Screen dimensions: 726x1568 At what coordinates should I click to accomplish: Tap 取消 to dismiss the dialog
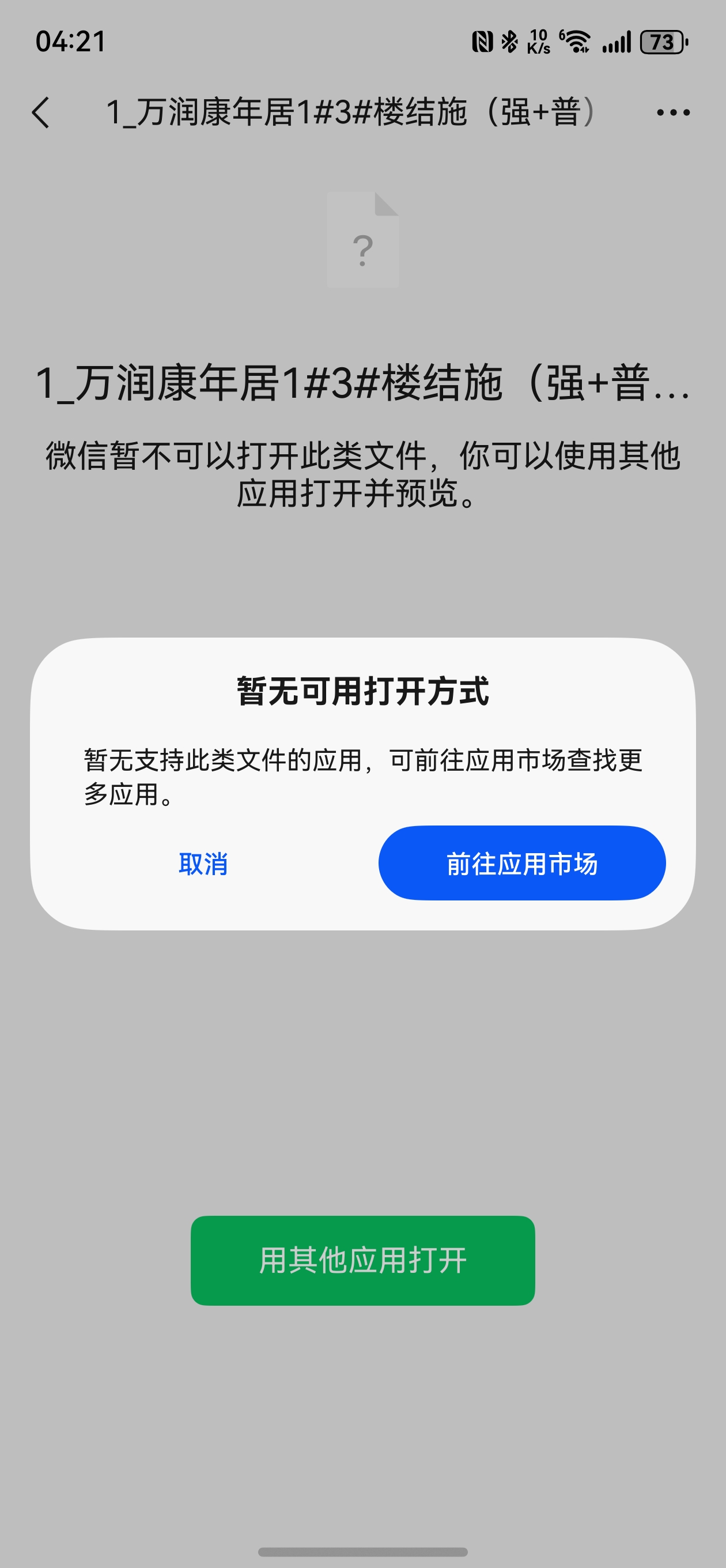[203, 864]
